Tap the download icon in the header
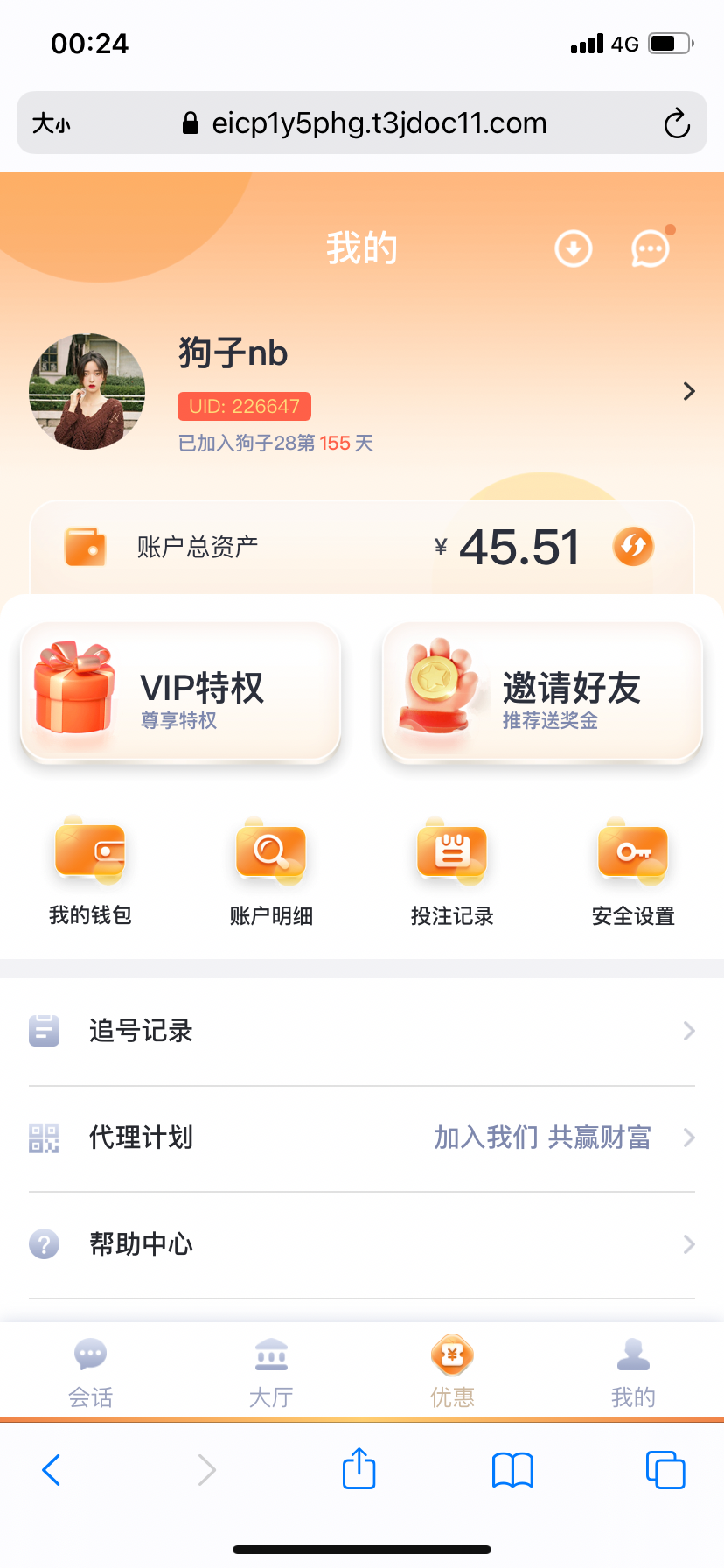 574,249
